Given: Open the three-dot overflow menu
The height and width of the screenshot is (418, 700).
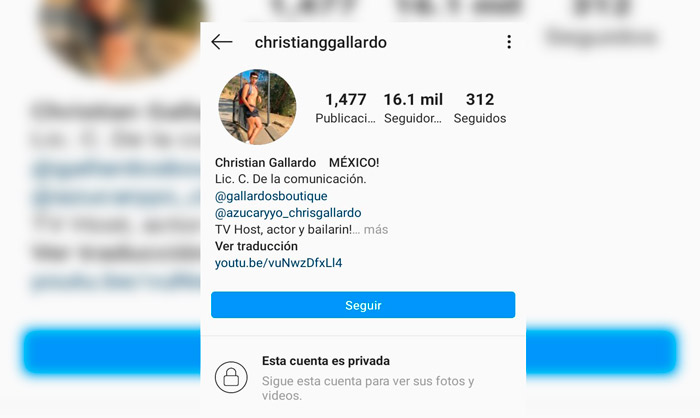Looking at the screenshot, I should 508,42.
